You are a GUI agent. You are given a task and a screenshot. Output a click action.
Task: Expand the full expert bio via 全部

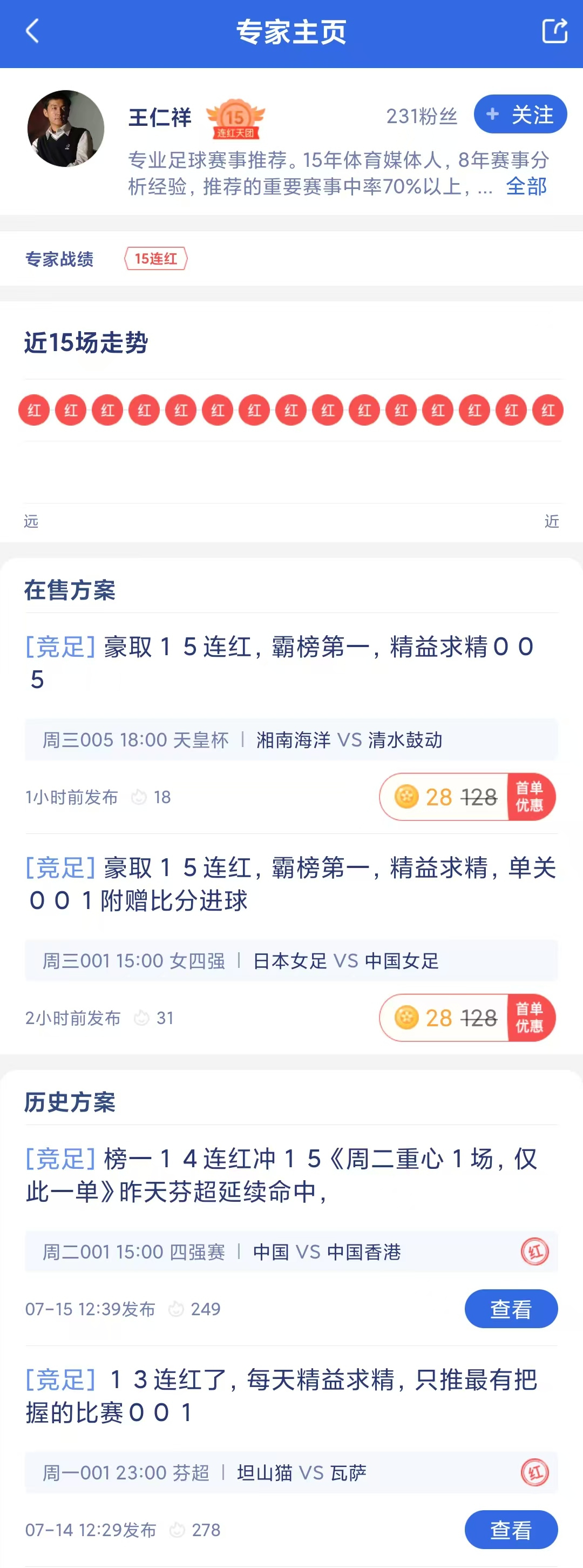click(526, 186)
